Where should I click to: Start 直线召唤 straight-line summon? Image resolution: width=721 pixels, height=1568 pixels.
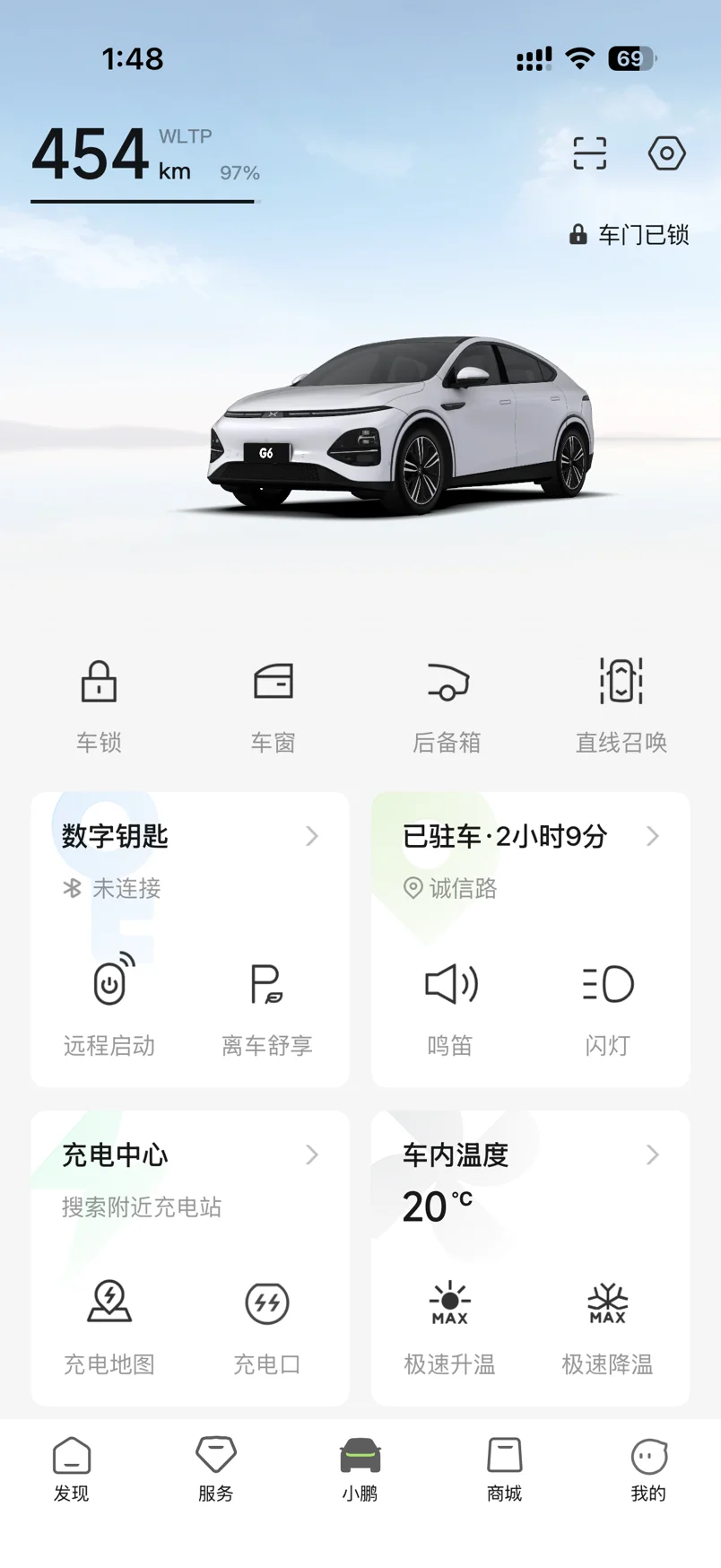pyautogui.click(x=621, y=704)
